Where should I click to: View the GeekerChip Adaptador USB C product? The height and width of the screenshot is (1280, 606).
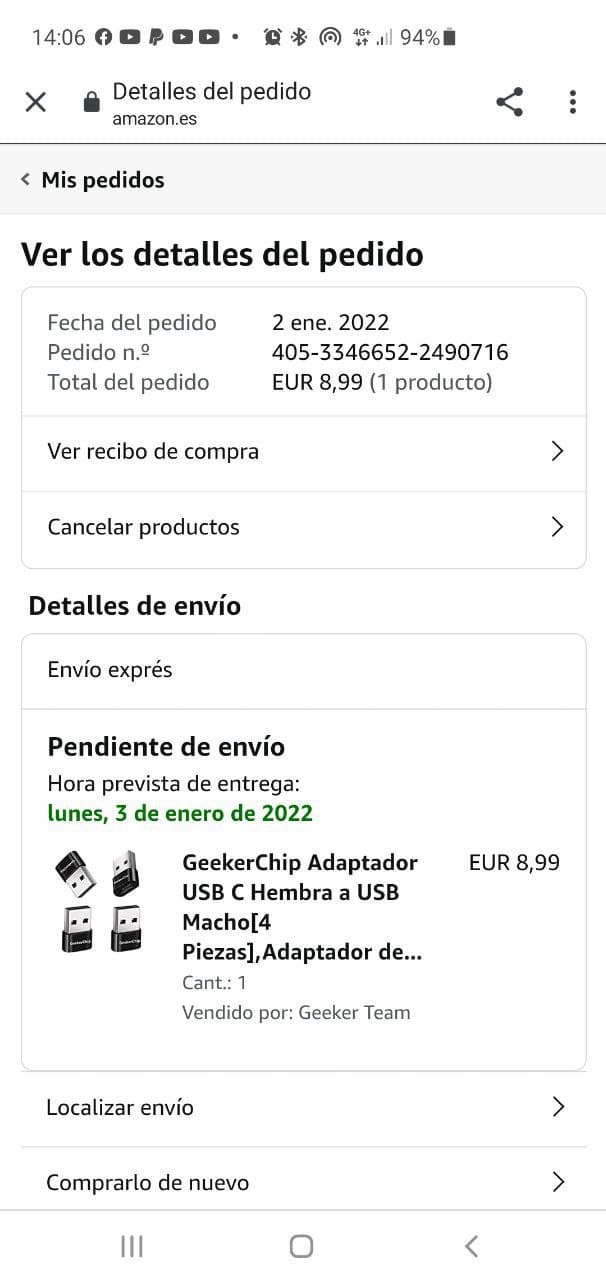point(300,906)
